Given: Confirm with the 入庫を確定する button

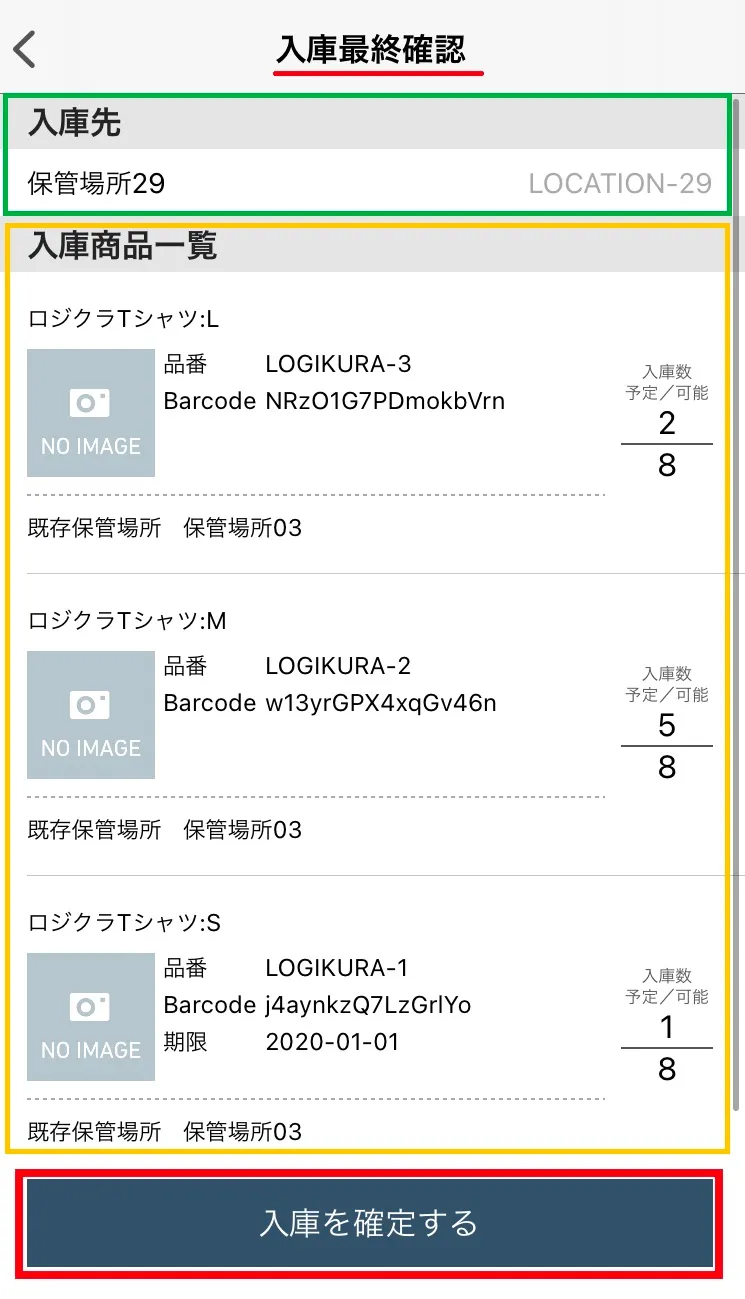Looking at the screenshot, I should 370,1223.
